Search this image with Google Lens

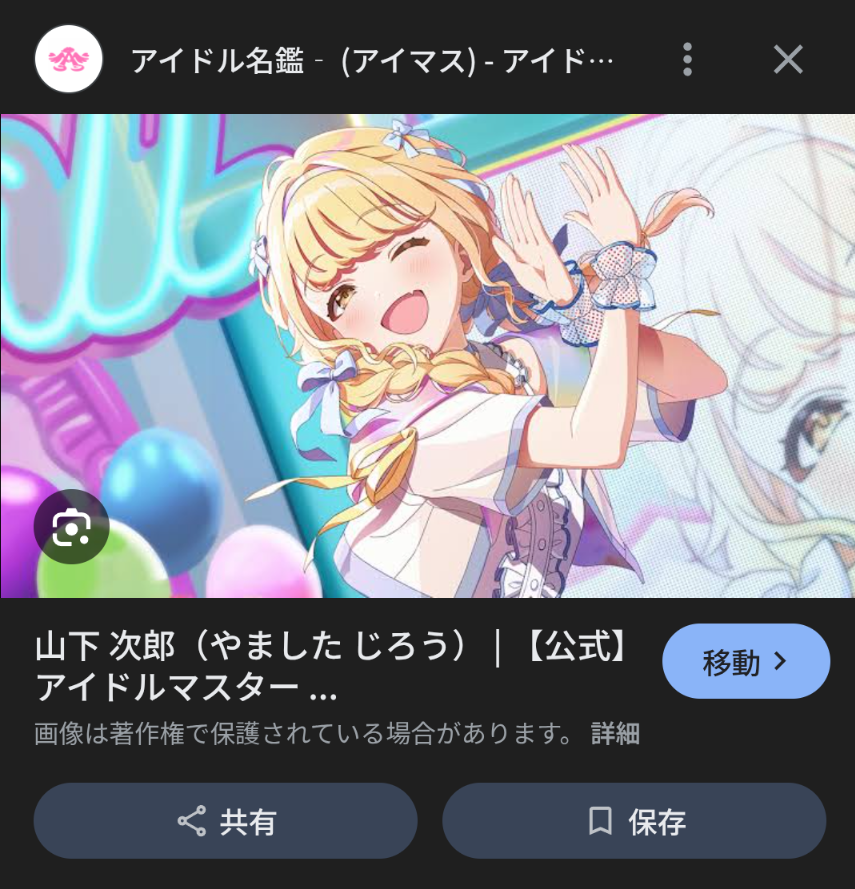tap(70, 527)
